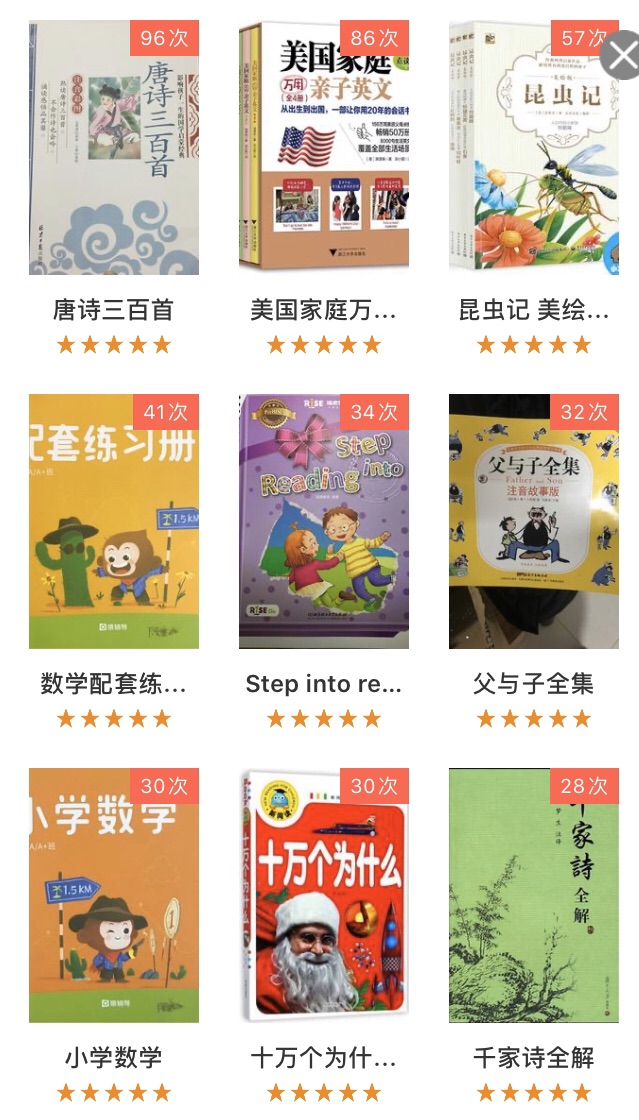Select the 十万个为什么 book
This screenshot has width=639, height=1120.
324,895
